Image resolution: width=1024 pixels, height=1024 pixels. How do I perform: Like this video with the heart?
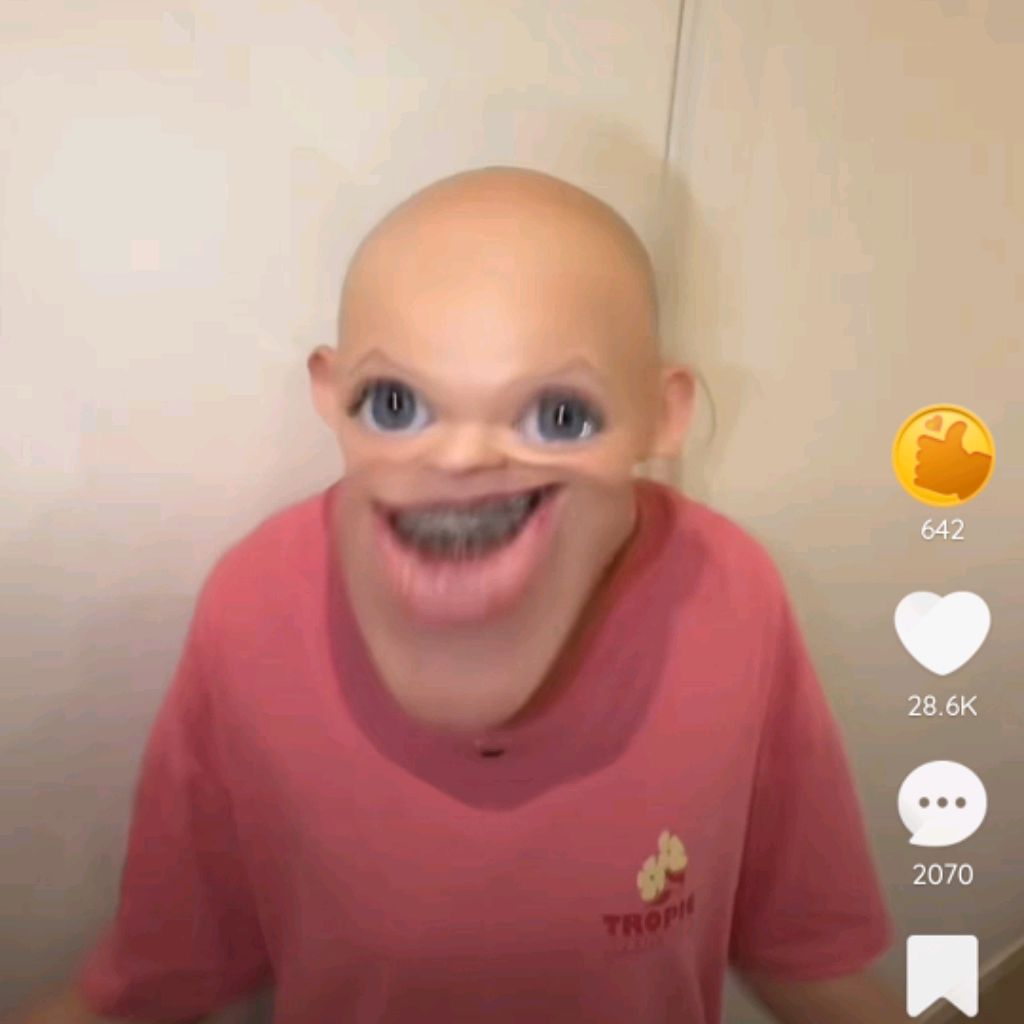[942, 632]
